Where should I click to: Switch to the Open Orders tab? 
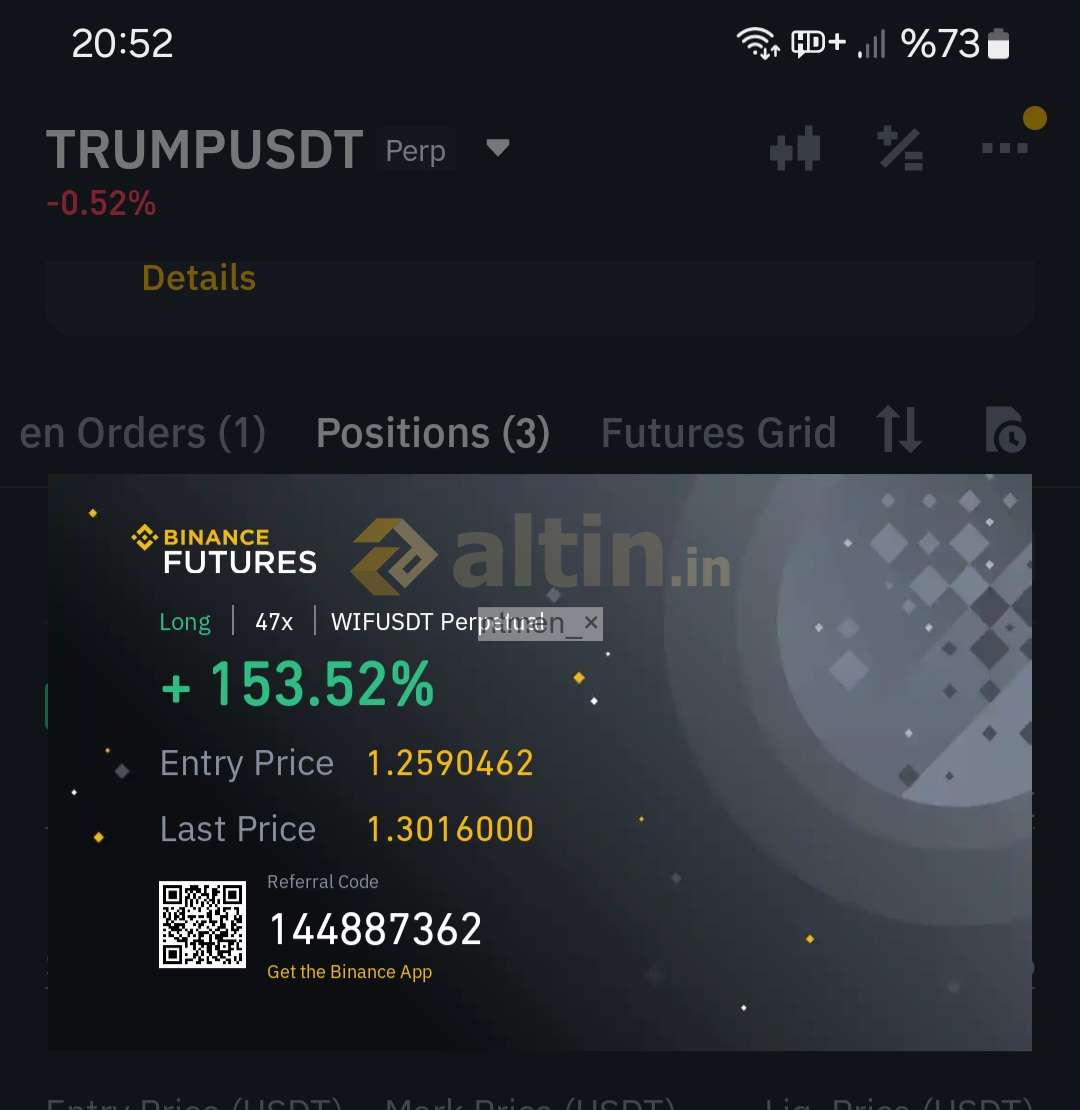[x=143, y=433]
